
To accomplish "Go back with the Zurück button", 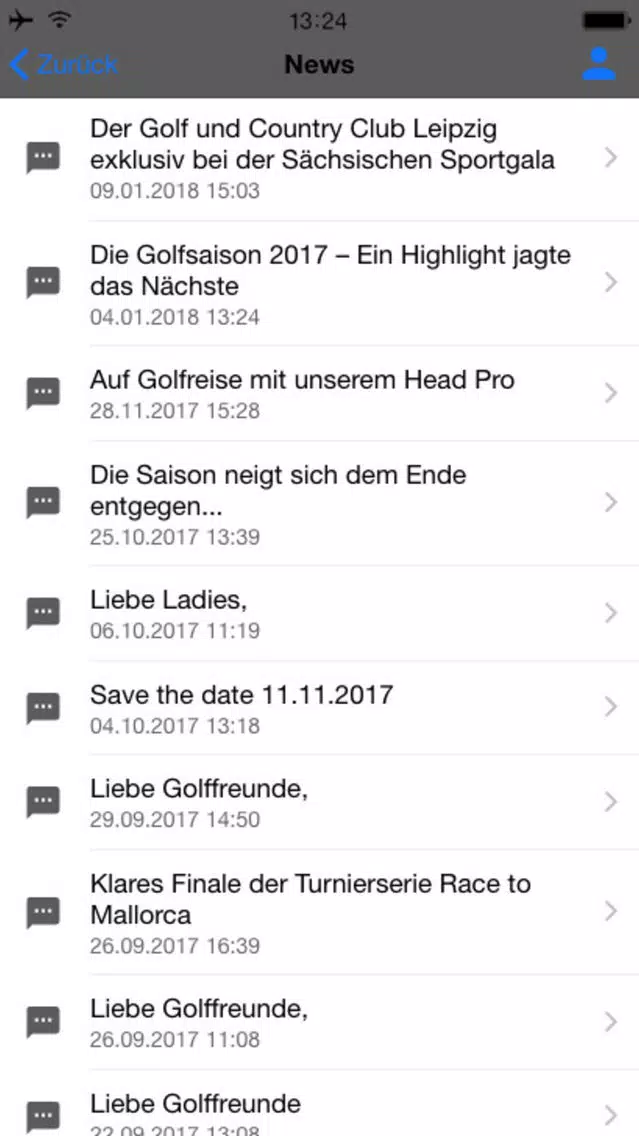I will [x=63, y=64].
